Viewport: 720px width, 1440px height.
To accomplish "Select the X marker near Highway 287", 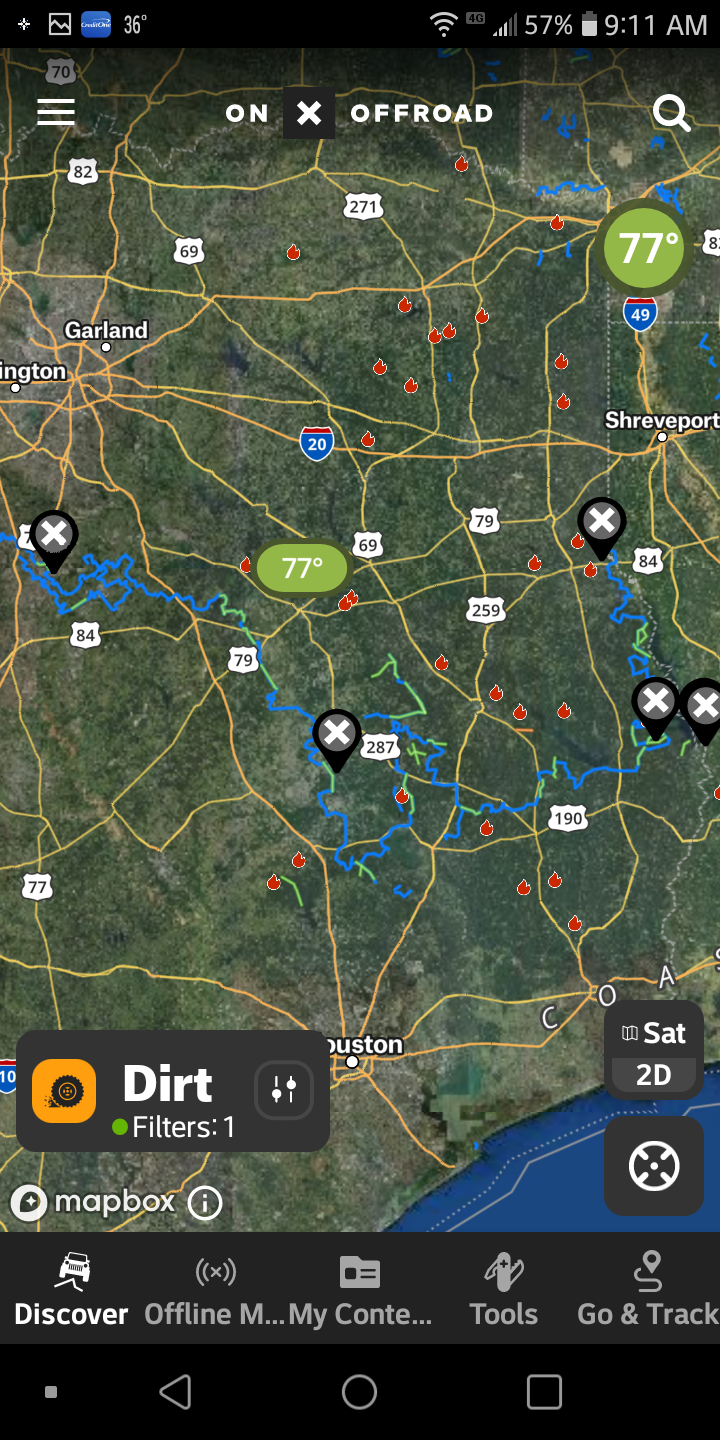I will 337,736.
